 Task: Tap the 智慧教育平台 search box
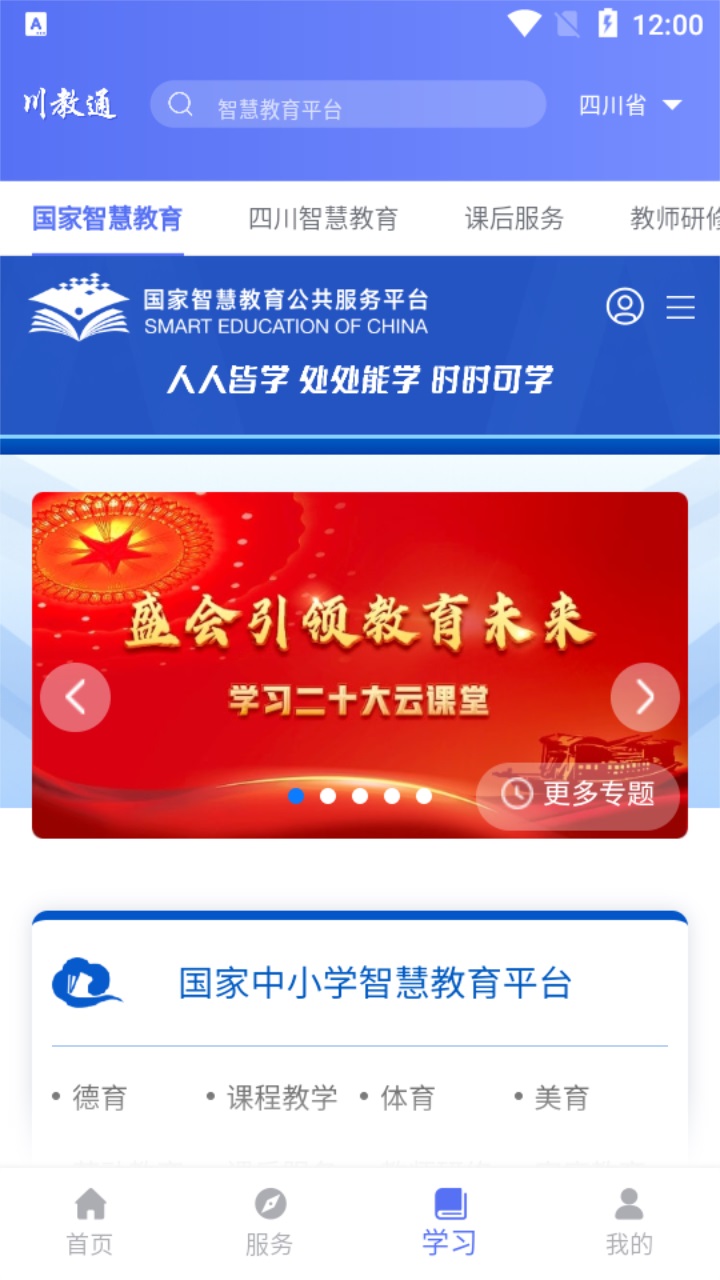348,105
